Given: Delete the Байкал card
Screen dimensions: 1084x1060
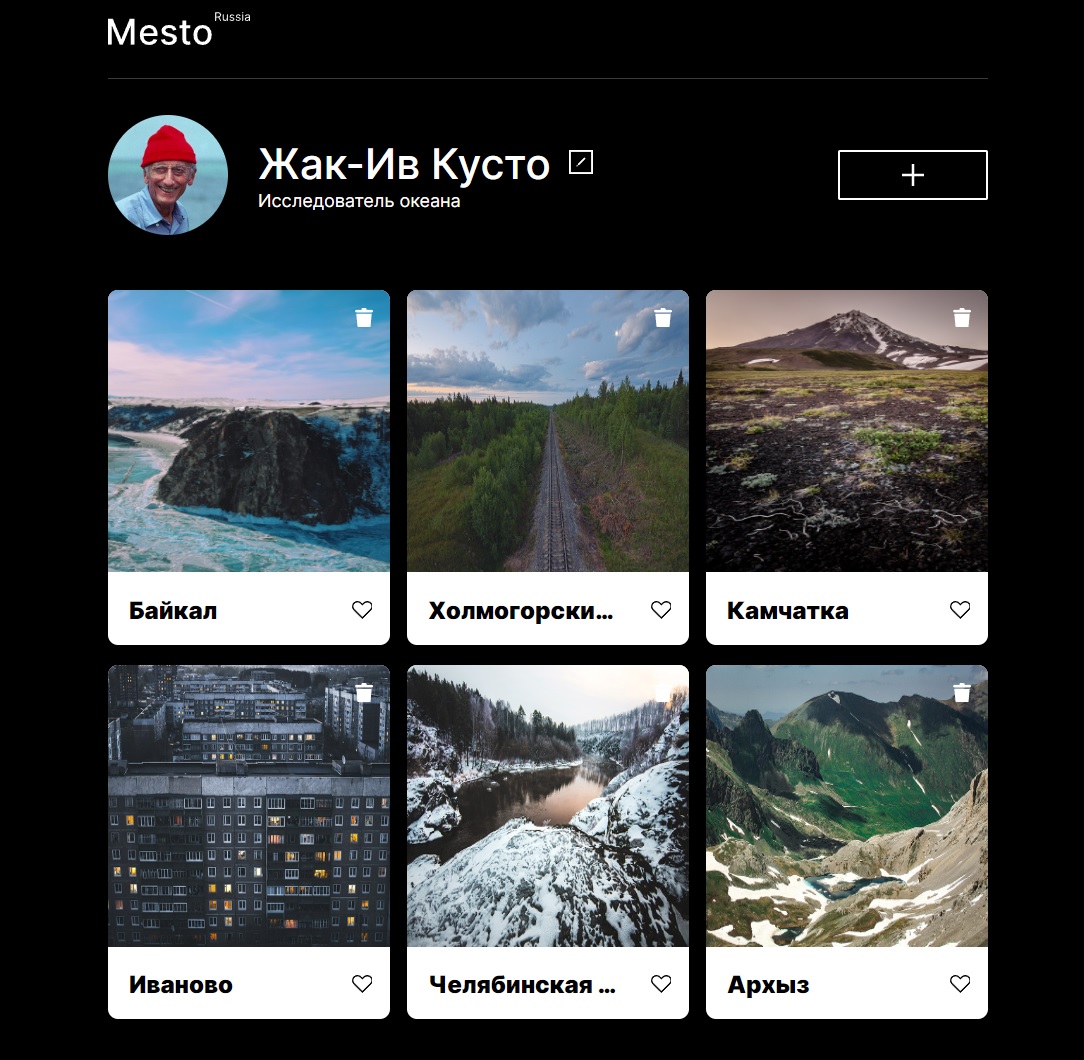Looking at the screenshot, I should tap(364, 318).
